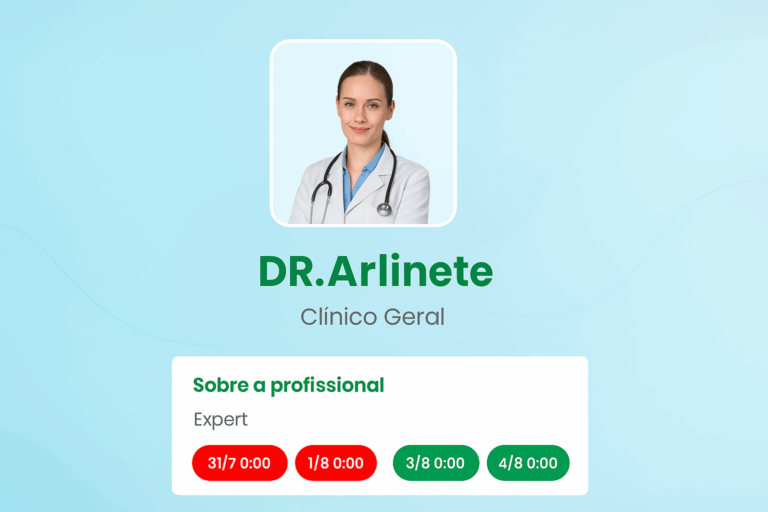Pick the 4/8 0:00 appointment slot
The width and height of the screenshot is (768, 512).
528,463
